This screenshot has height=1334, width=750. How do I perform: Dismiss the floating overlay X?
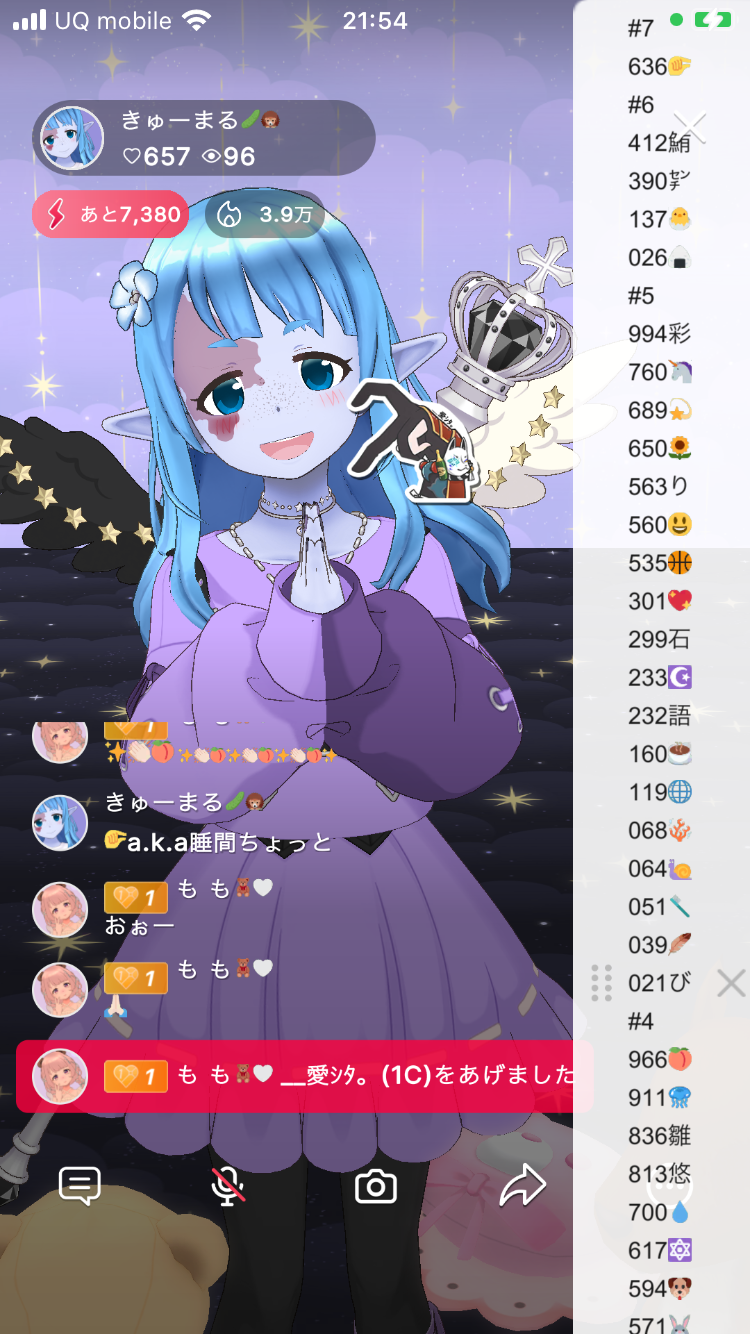731,983
